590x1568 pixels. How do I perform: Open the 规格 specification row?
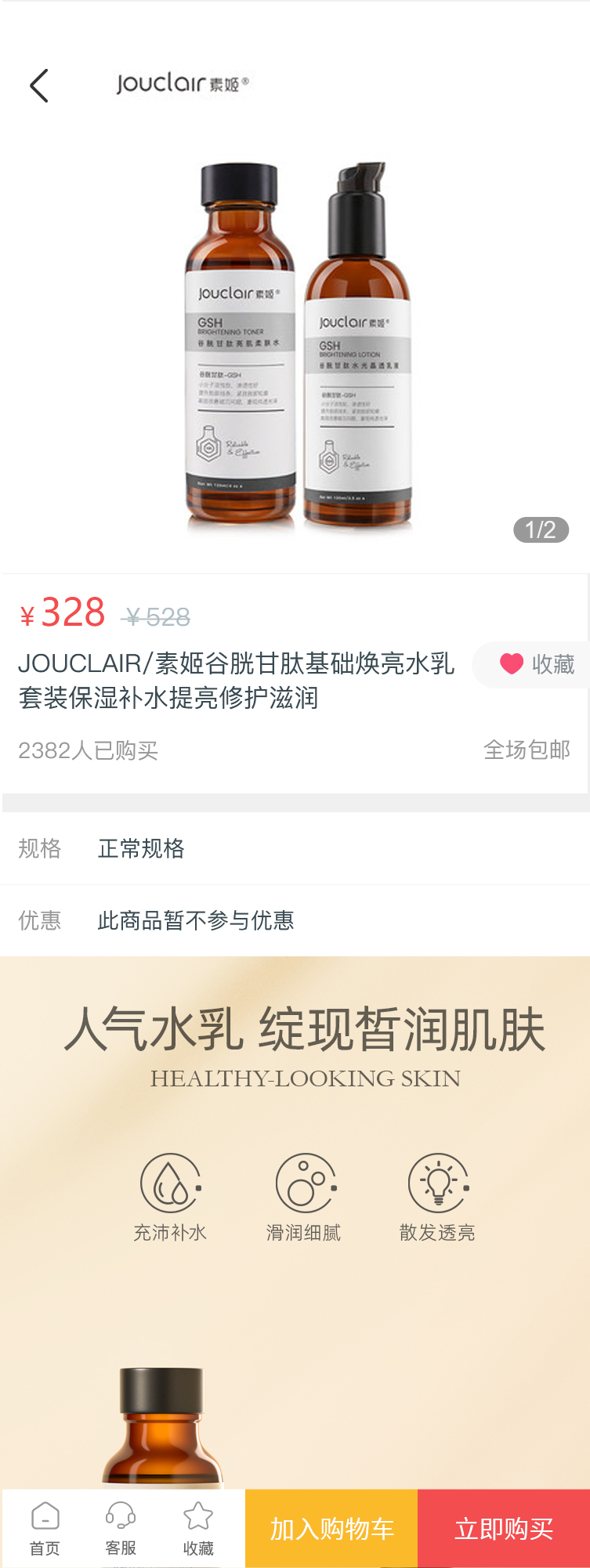pyautogui.click(x=295, y=848)
